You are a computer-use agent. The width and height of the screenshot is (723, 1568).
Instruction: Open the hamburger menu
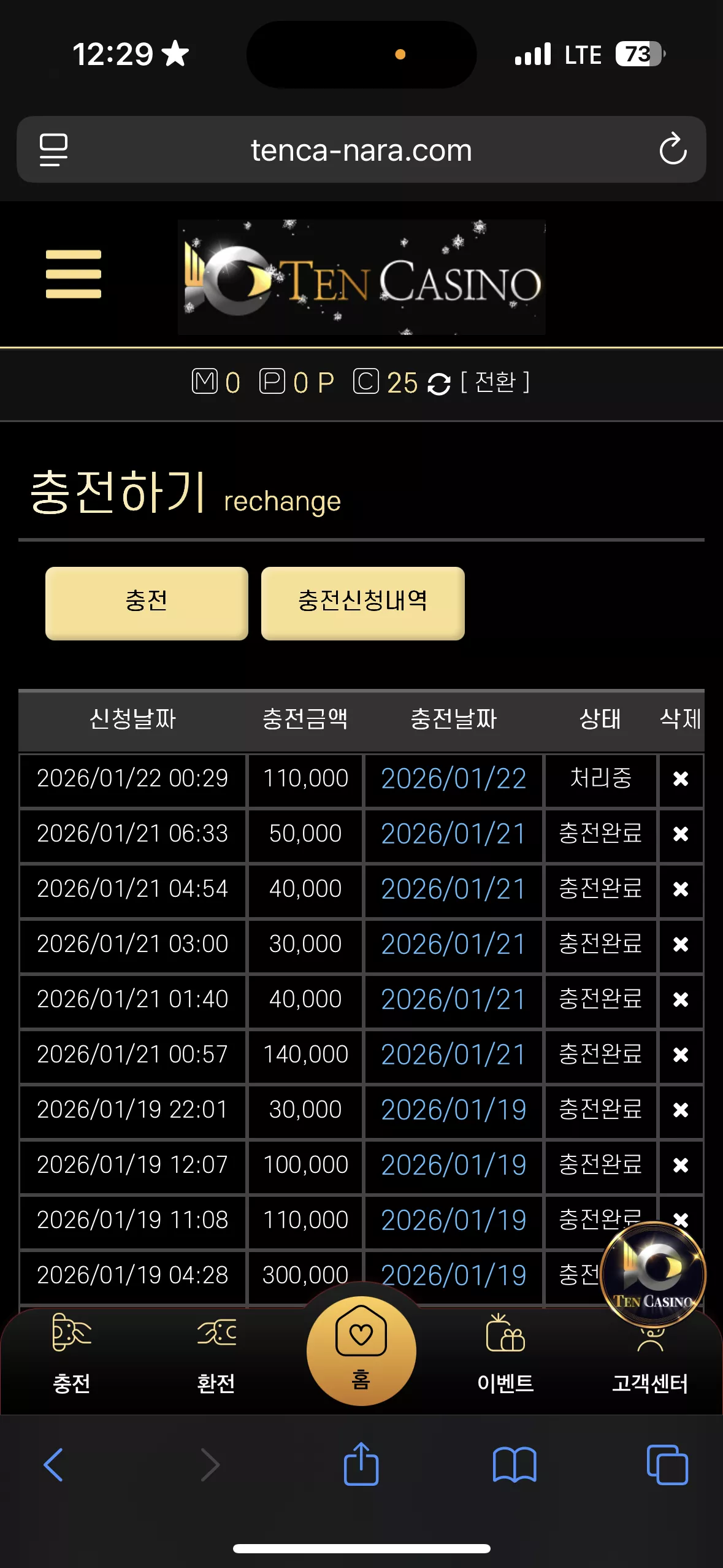pyautogui.click(x=73, y=274)
